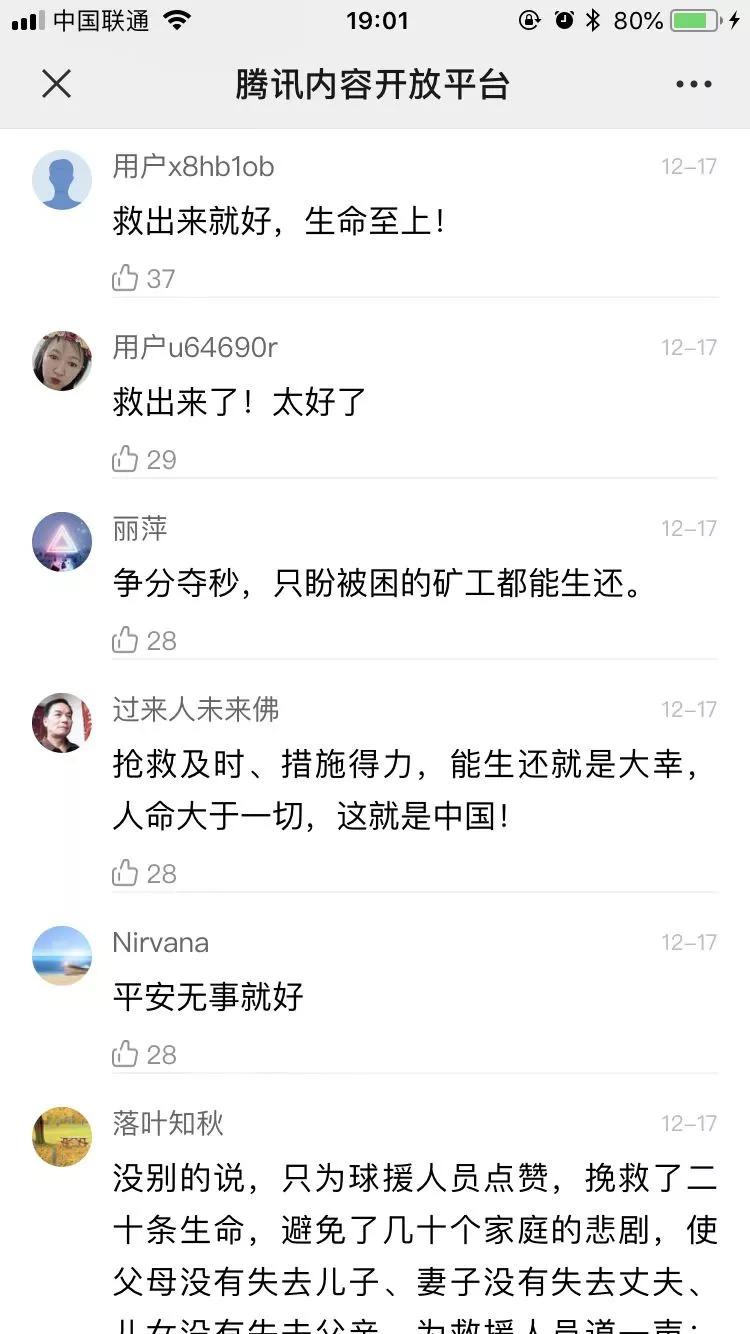Like Nirvana's comment 平安无事就好

click(x=126, y=1054)
